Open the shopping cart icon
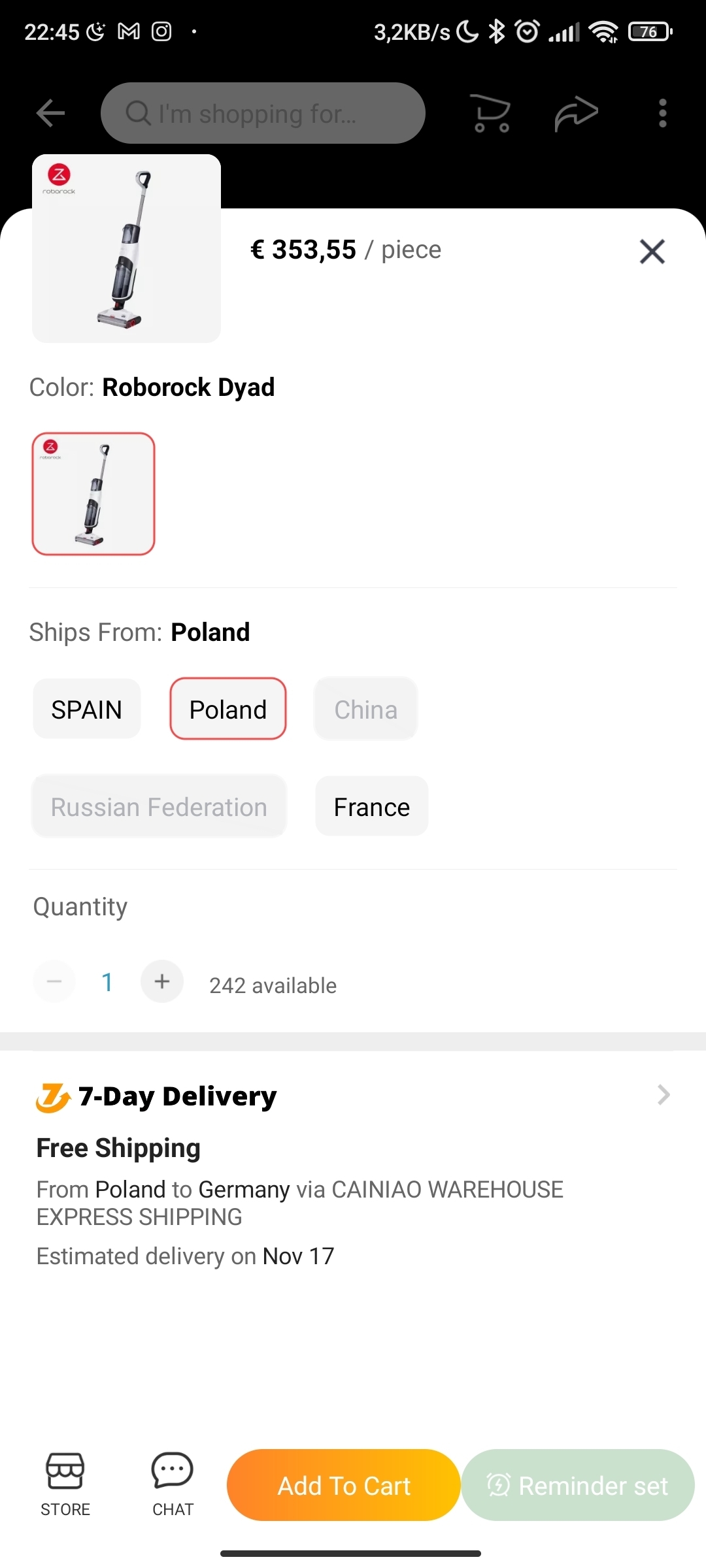This screenshot has width=706, height=1568. click(x=491, y=113)
